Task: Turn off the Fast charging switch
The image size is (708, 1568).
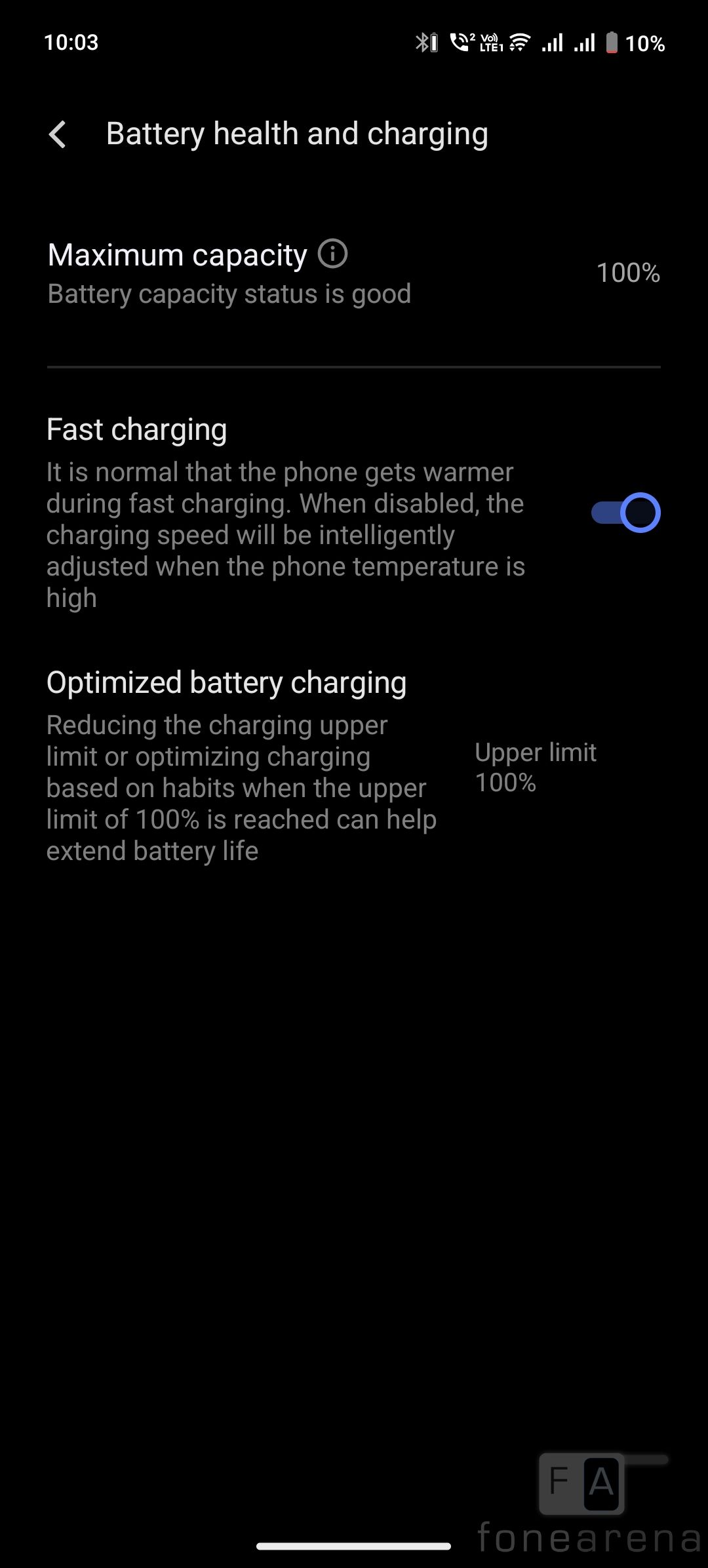Action: 625,513
